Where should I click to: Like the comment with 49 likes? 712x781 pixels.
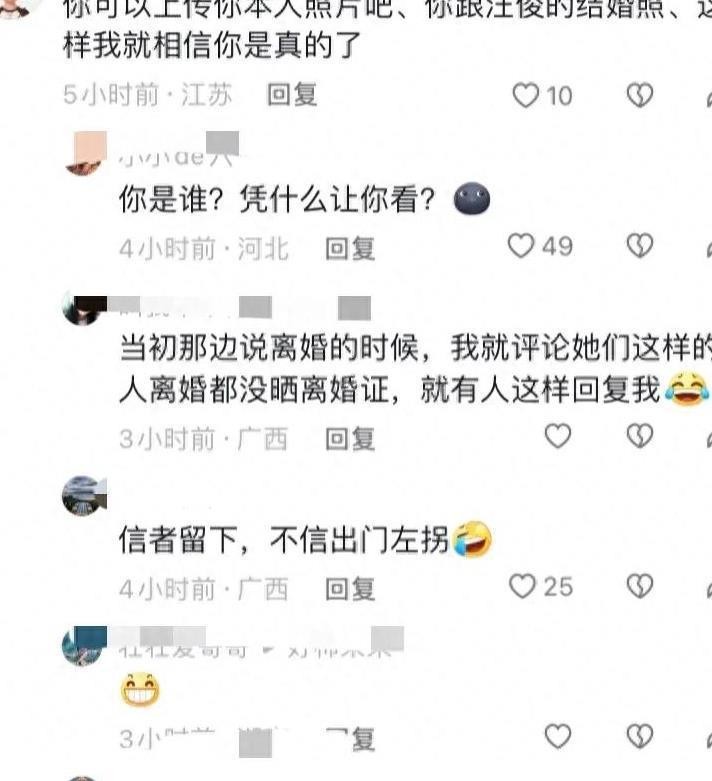[x=521, y=246]
